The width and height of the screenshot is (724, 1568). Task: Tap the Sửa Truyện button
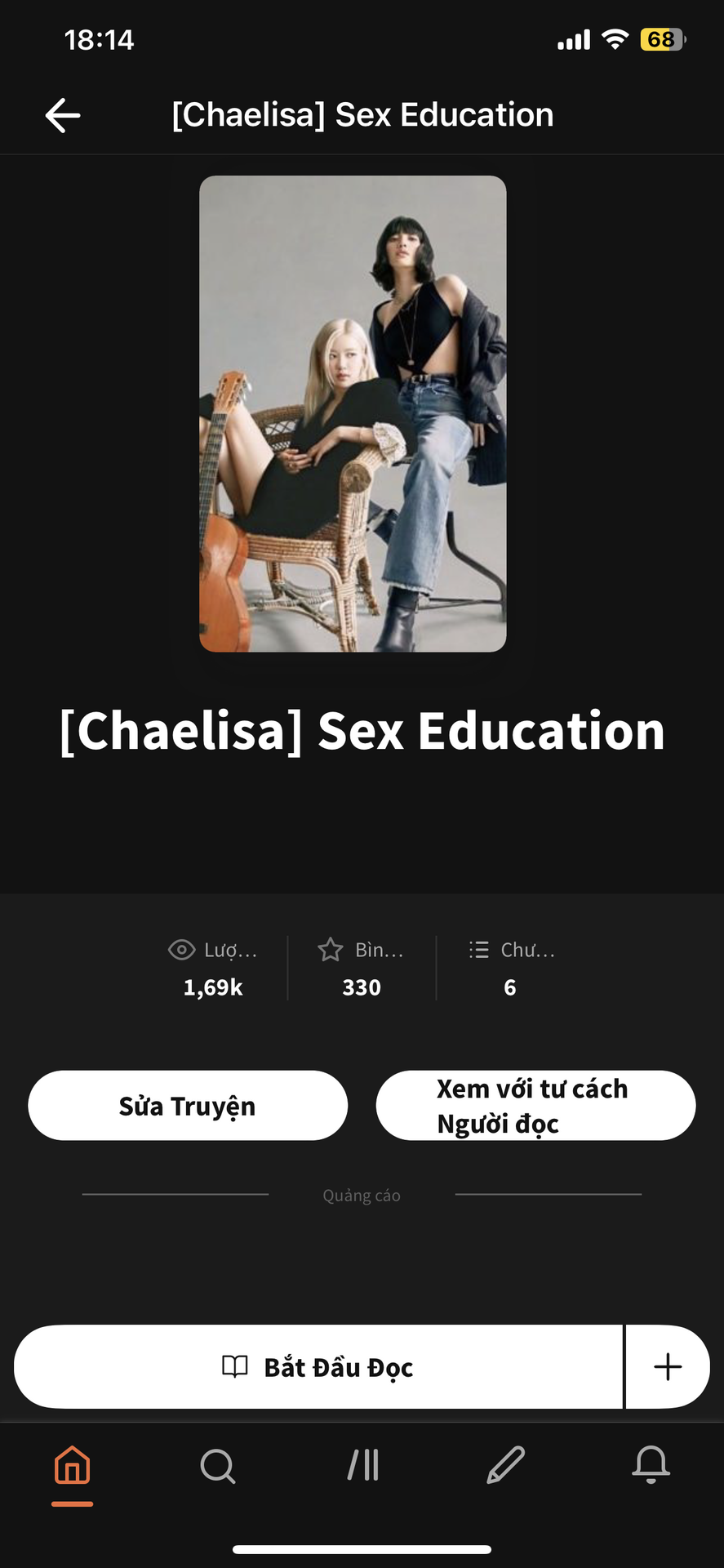(188, 1106)
